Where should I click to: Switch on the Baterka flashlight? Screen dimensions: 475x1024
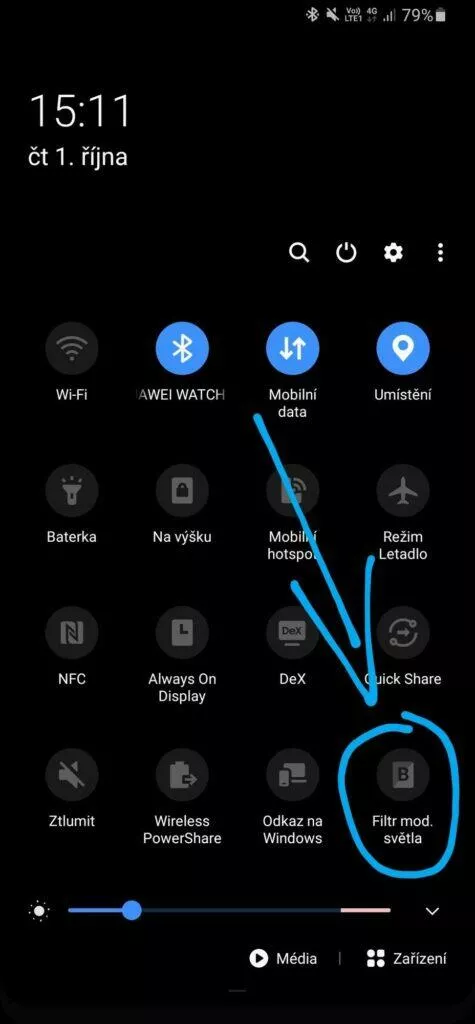coord(72,491)
